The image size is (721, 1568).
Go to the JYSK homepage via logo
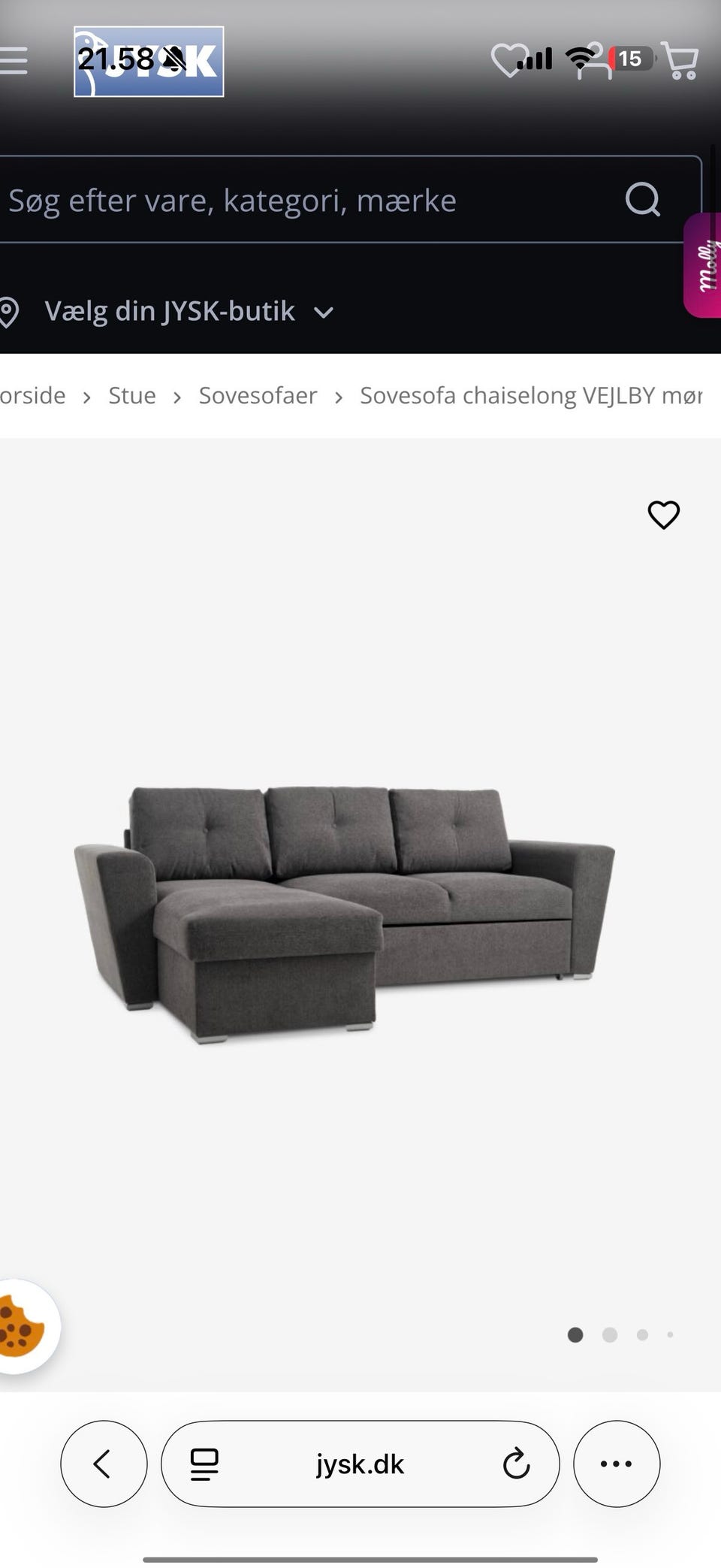tap(149, 62)
